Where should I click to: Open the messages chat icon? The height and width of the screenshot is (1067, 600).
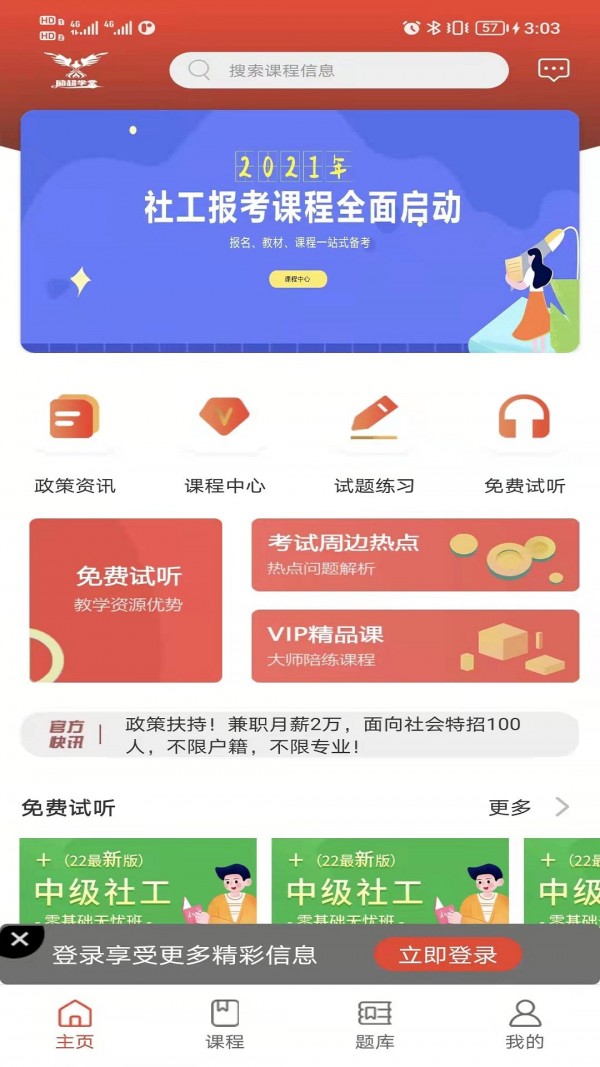click(x=553, y=69)
